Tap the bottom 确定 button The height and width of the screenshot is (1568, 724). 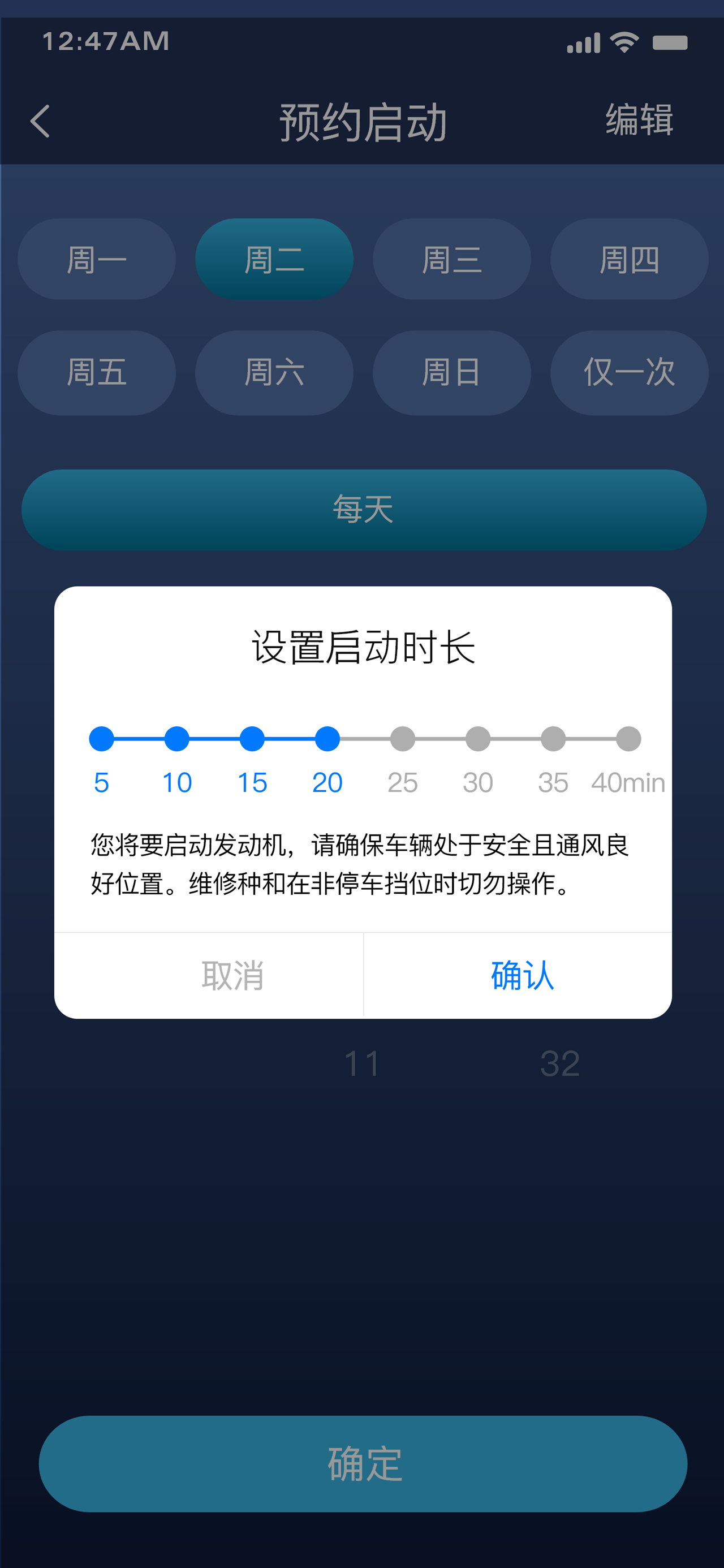(x=364, y=1463)
